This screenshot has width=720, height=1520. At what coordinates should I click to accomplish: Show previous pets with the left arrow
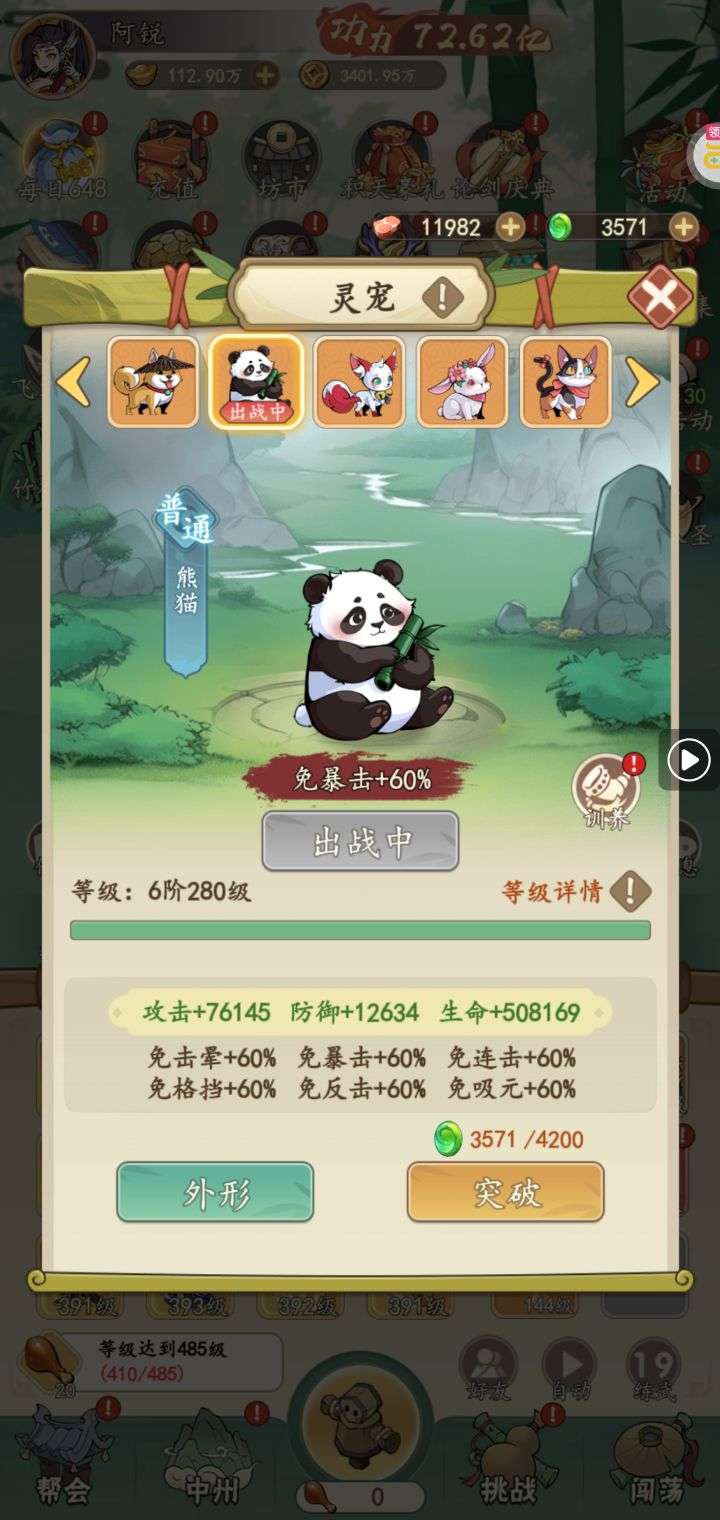(73, 382)
